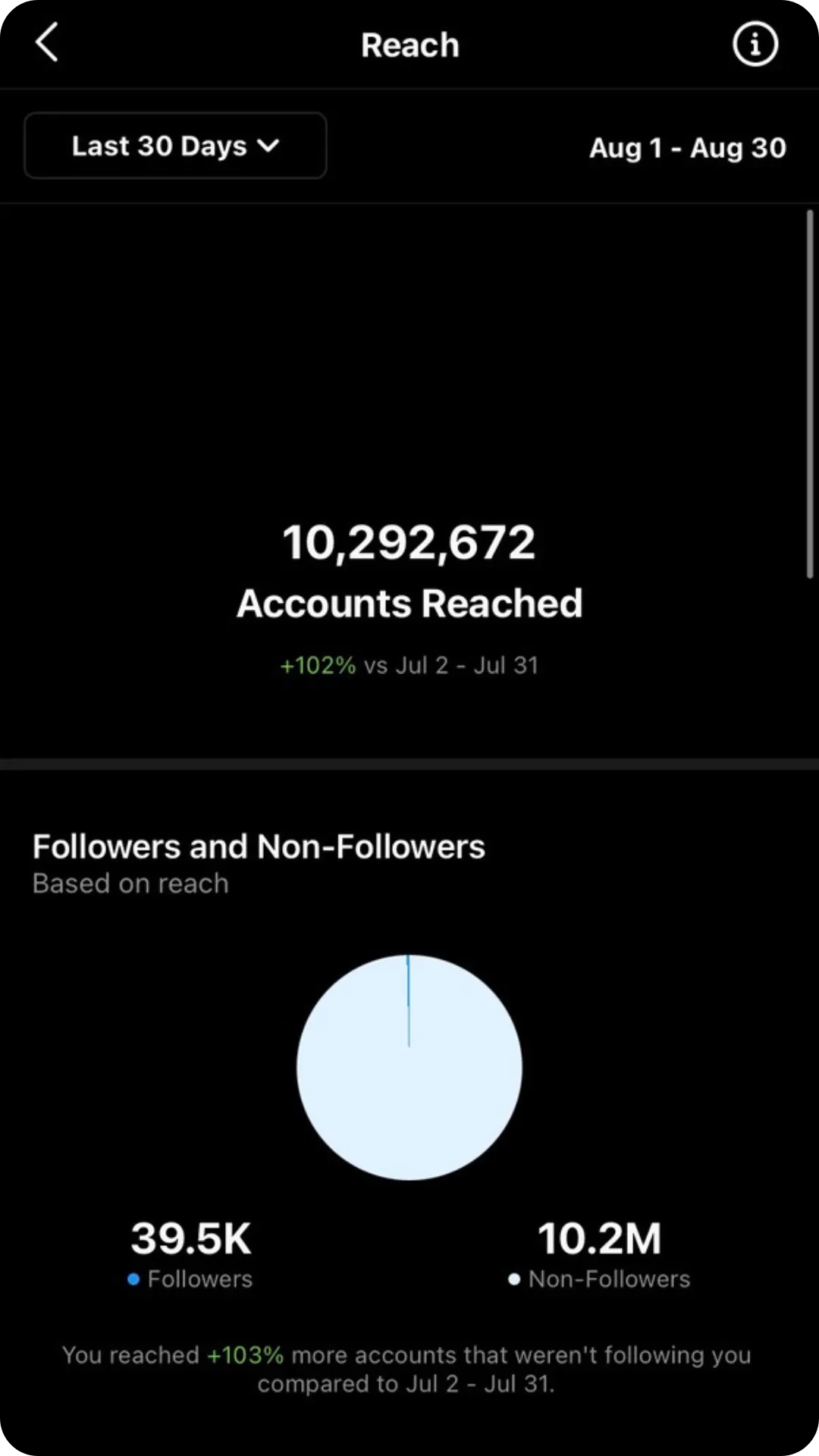Open the info icon about Reach
The image size is (819, 1456).
pyautogui.click(x=755, y=44)
